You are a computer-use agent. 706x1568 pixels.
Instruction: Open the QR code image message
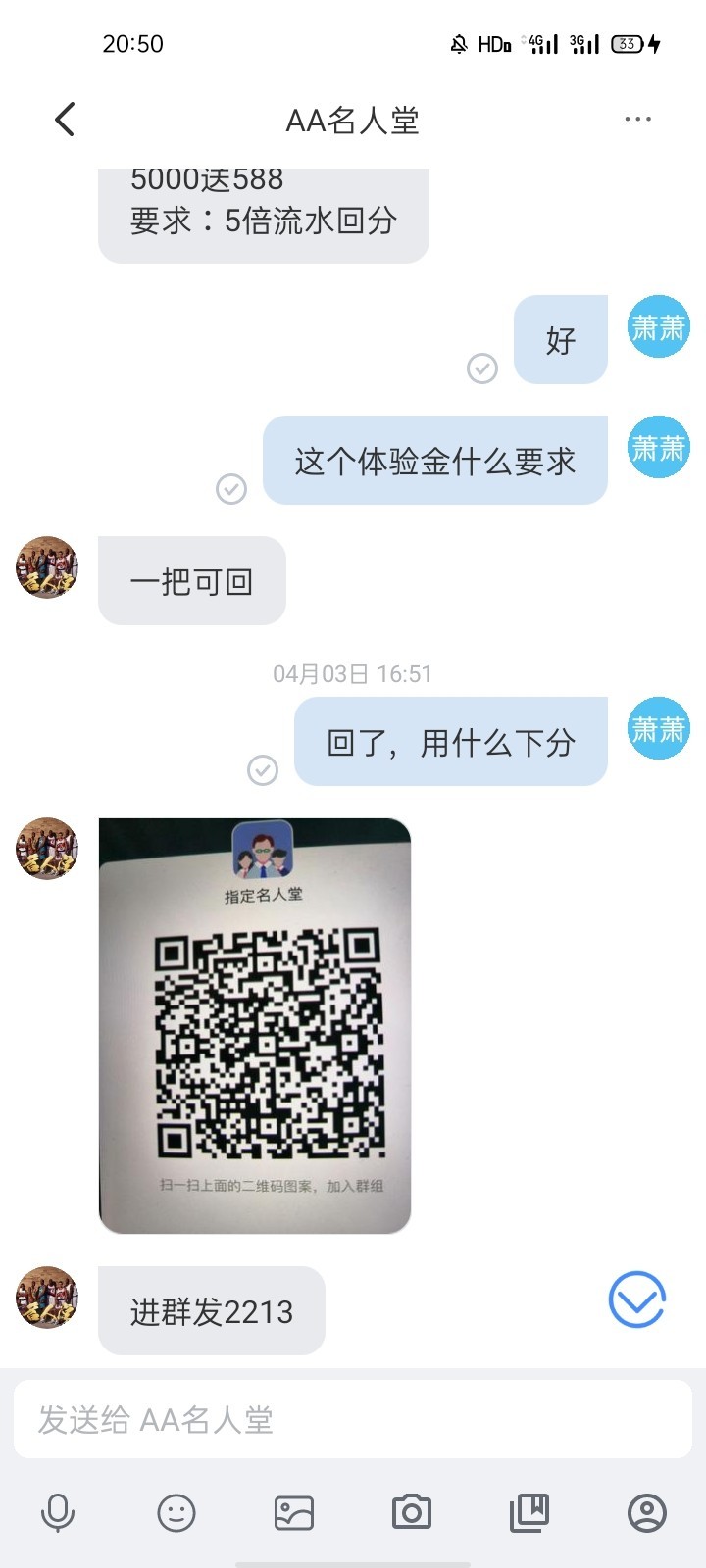pos(255,1025)
